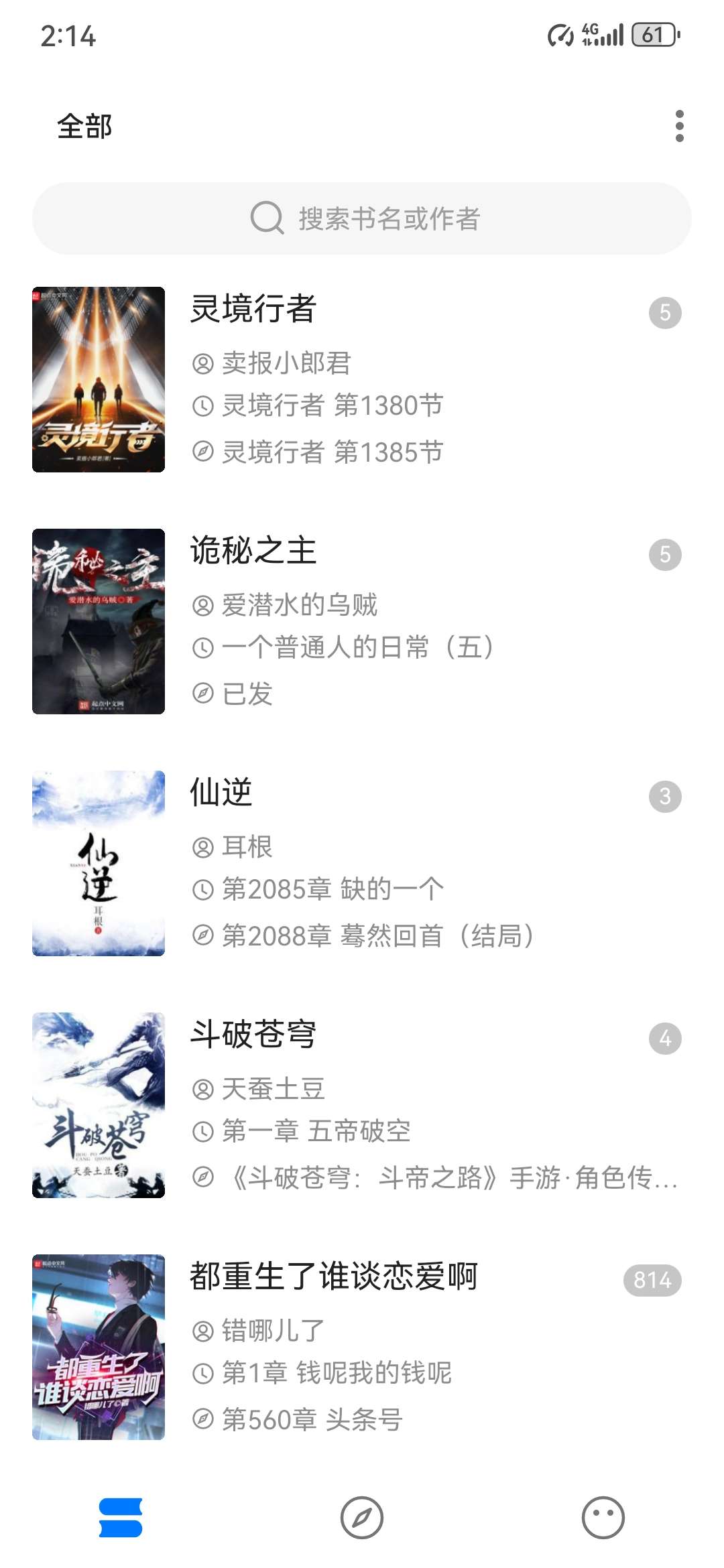Tap the search box for book or author
Viewport: 724px width, 1568px height.
[x=362, y=218]
